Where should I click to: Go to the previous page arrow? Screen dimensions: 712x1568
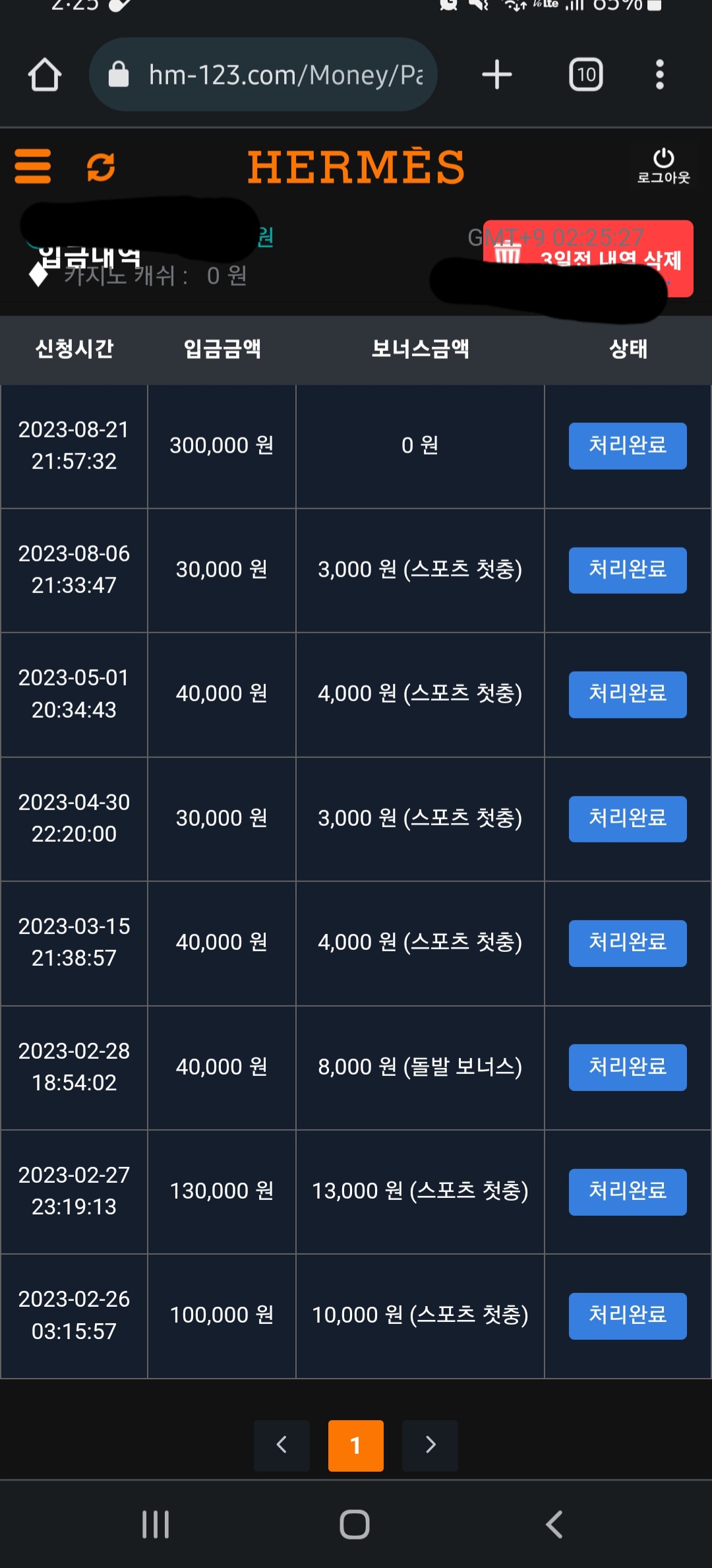click(x=282, y=1445)
